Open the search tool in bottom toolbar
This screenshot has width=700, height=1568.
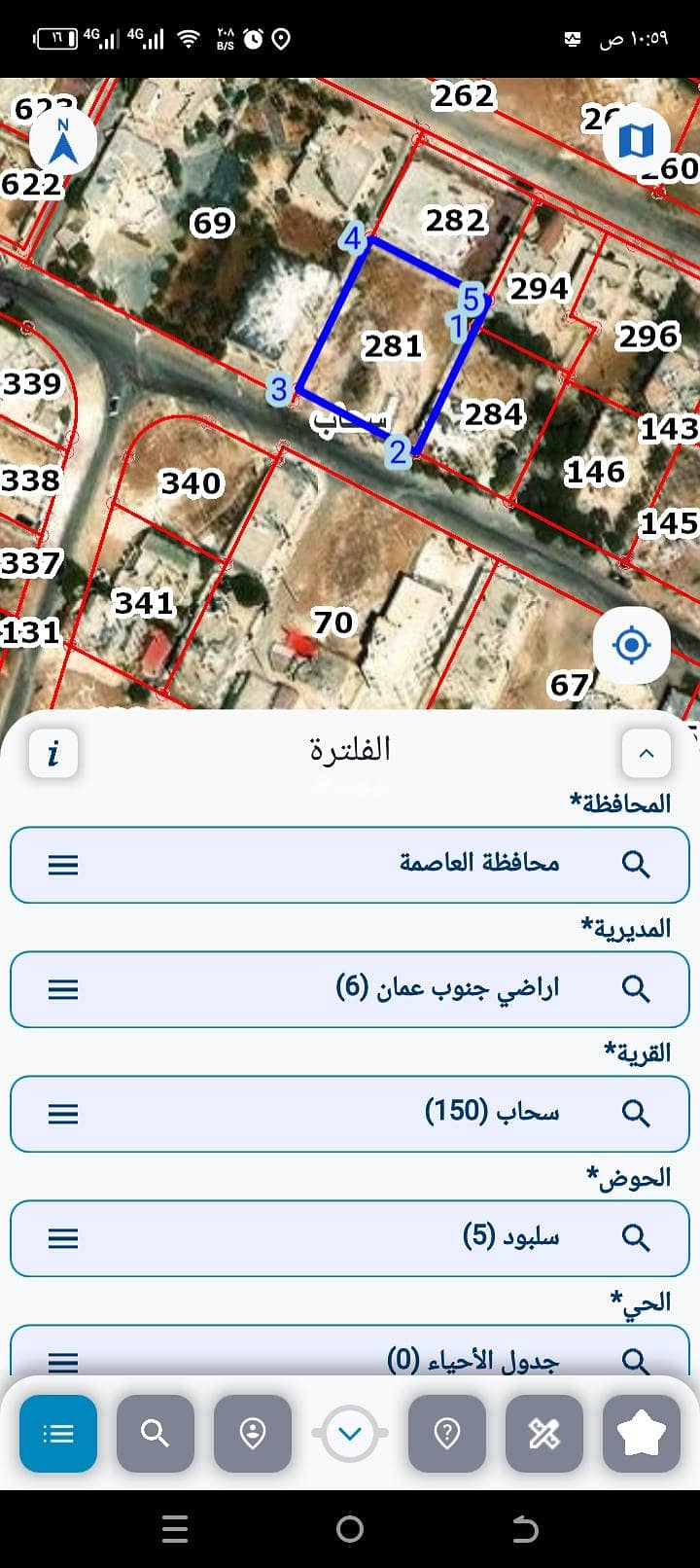pyautogui.click(x=156, y=1433)
